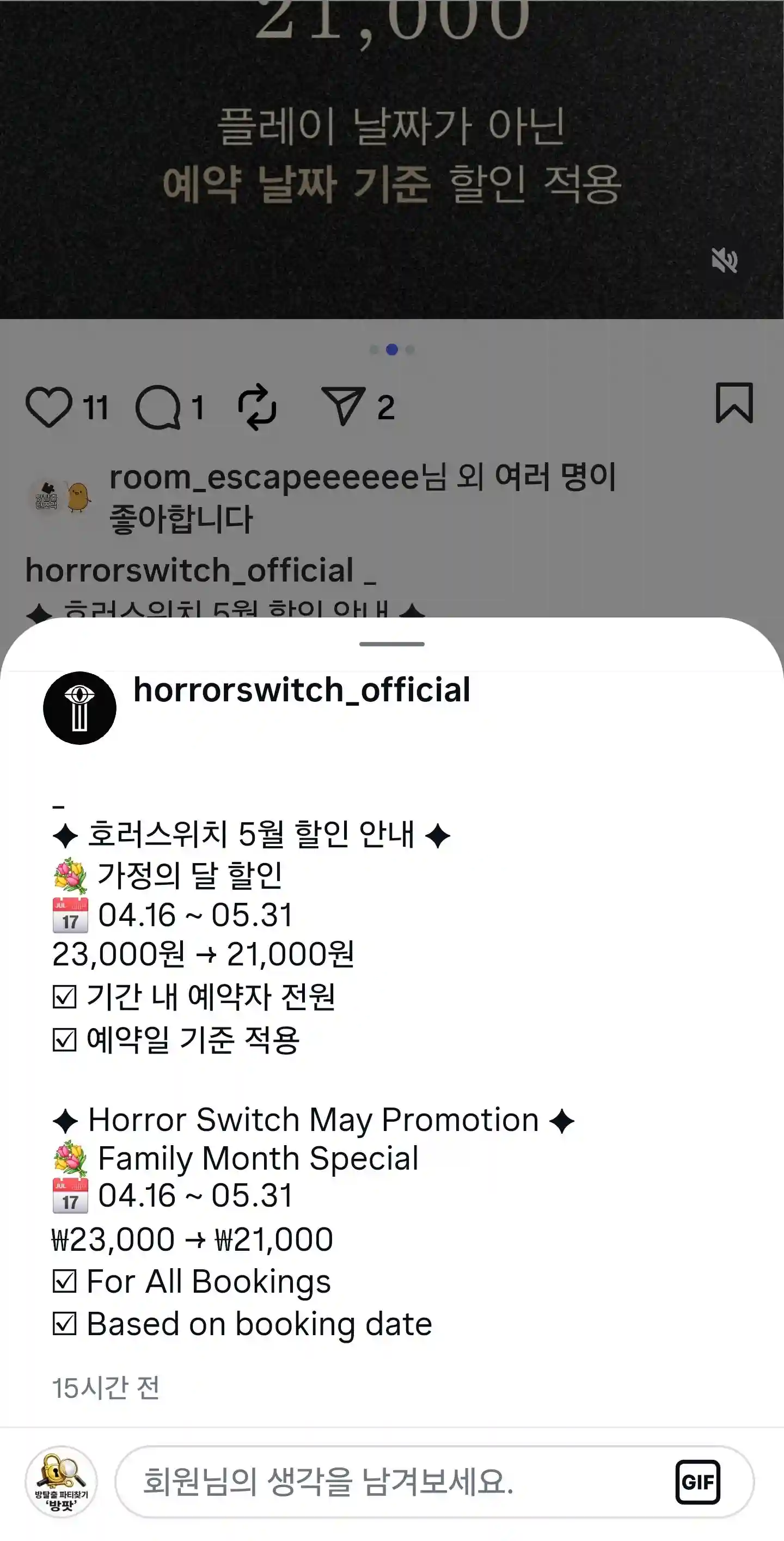Open horrorswitch_official profile from comment sheet

302,690
